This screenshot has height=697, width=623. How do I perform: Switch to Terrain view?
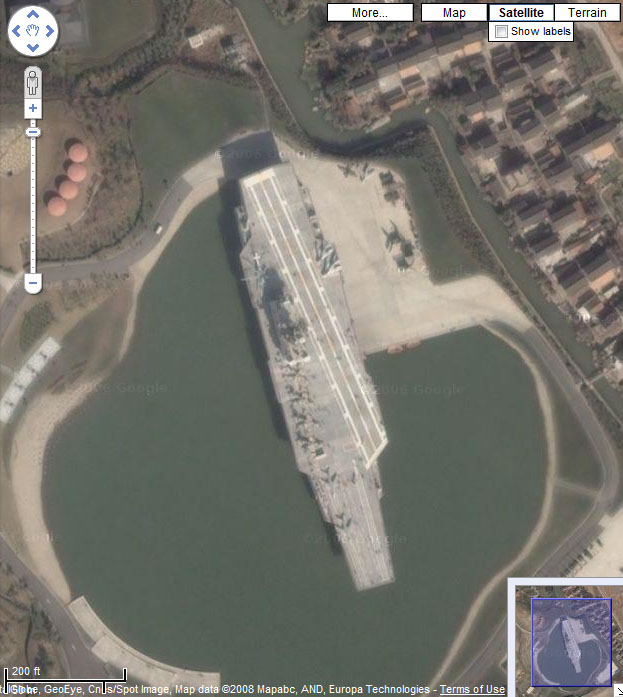coord(587,13)
